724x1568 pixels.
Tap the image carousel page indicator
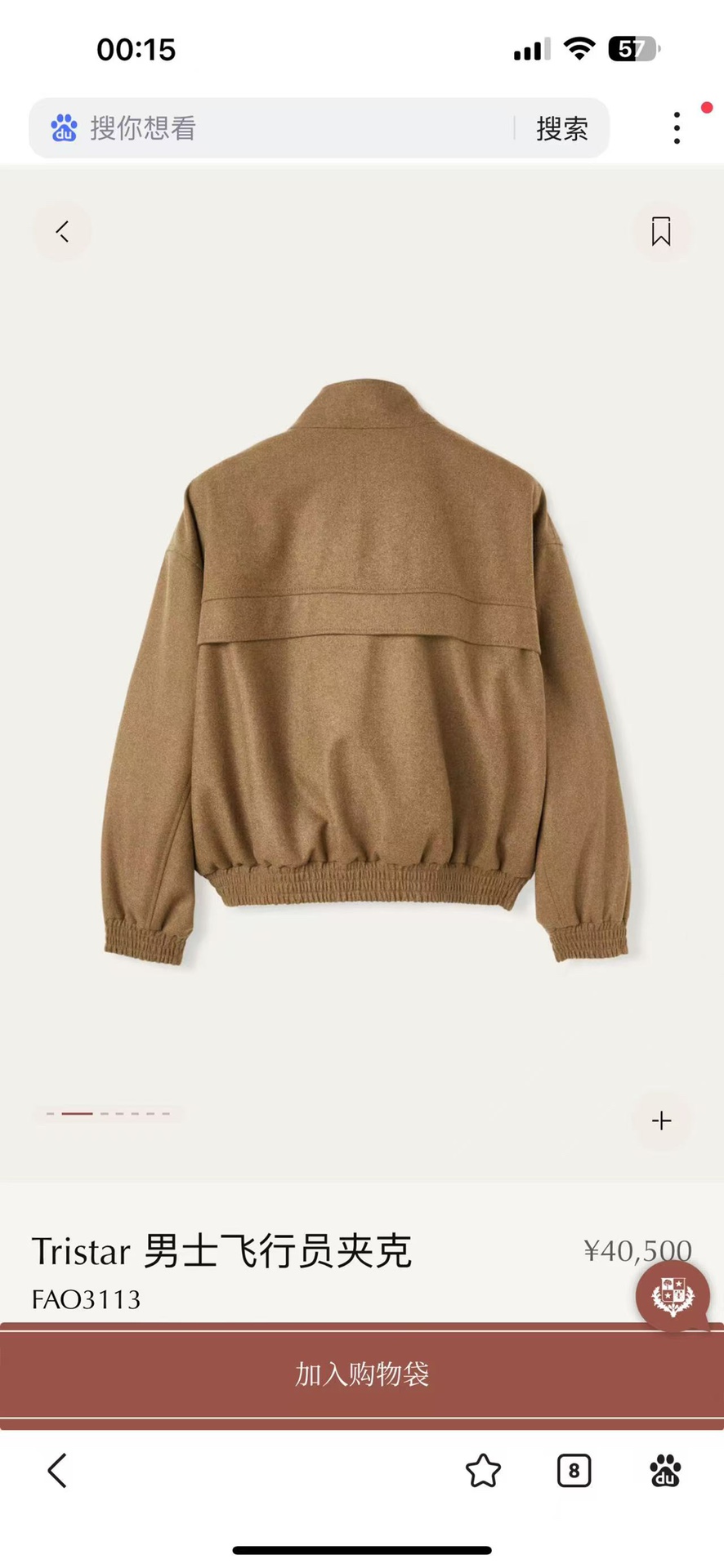[109, 1113]
